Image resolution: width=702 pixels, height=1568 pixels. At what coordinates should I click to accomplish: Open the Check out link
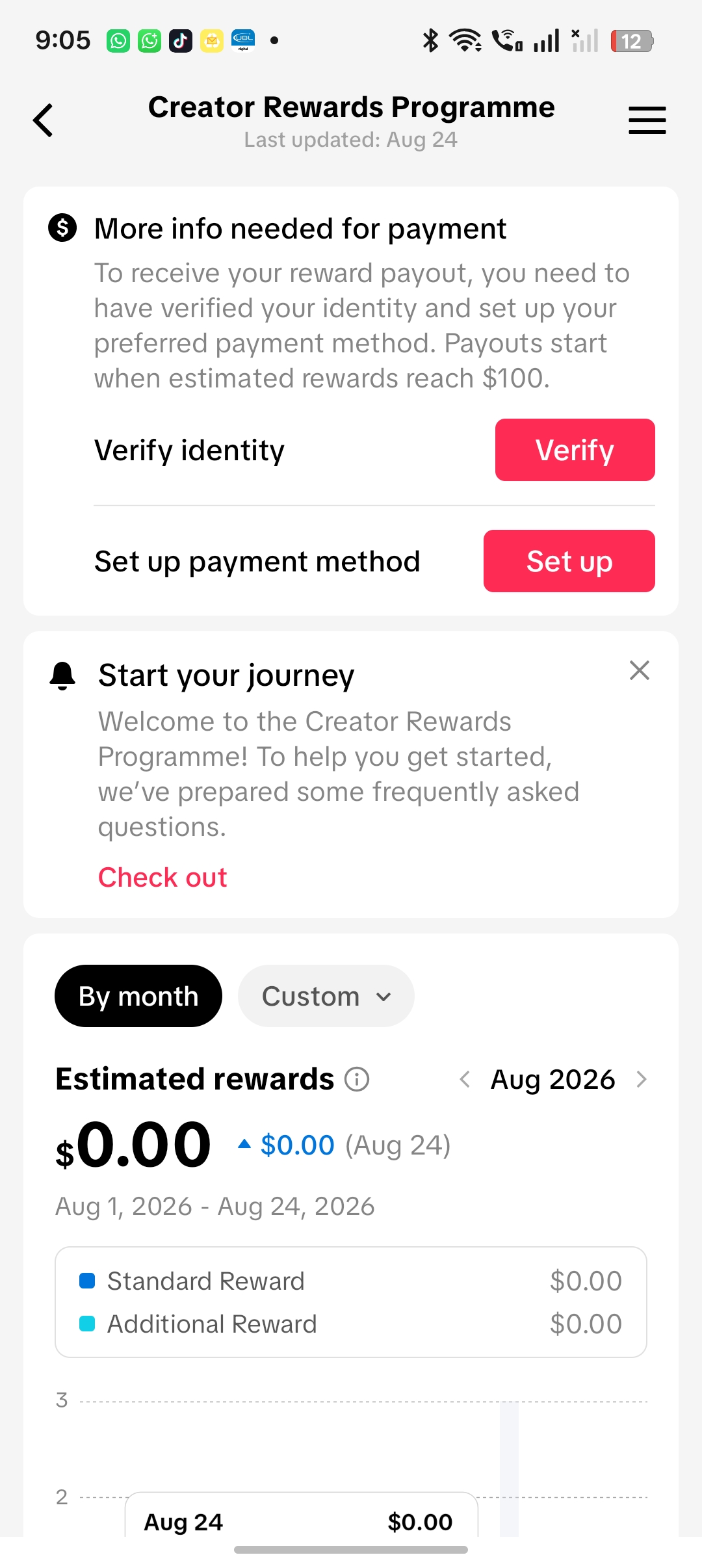pos(162,878)
